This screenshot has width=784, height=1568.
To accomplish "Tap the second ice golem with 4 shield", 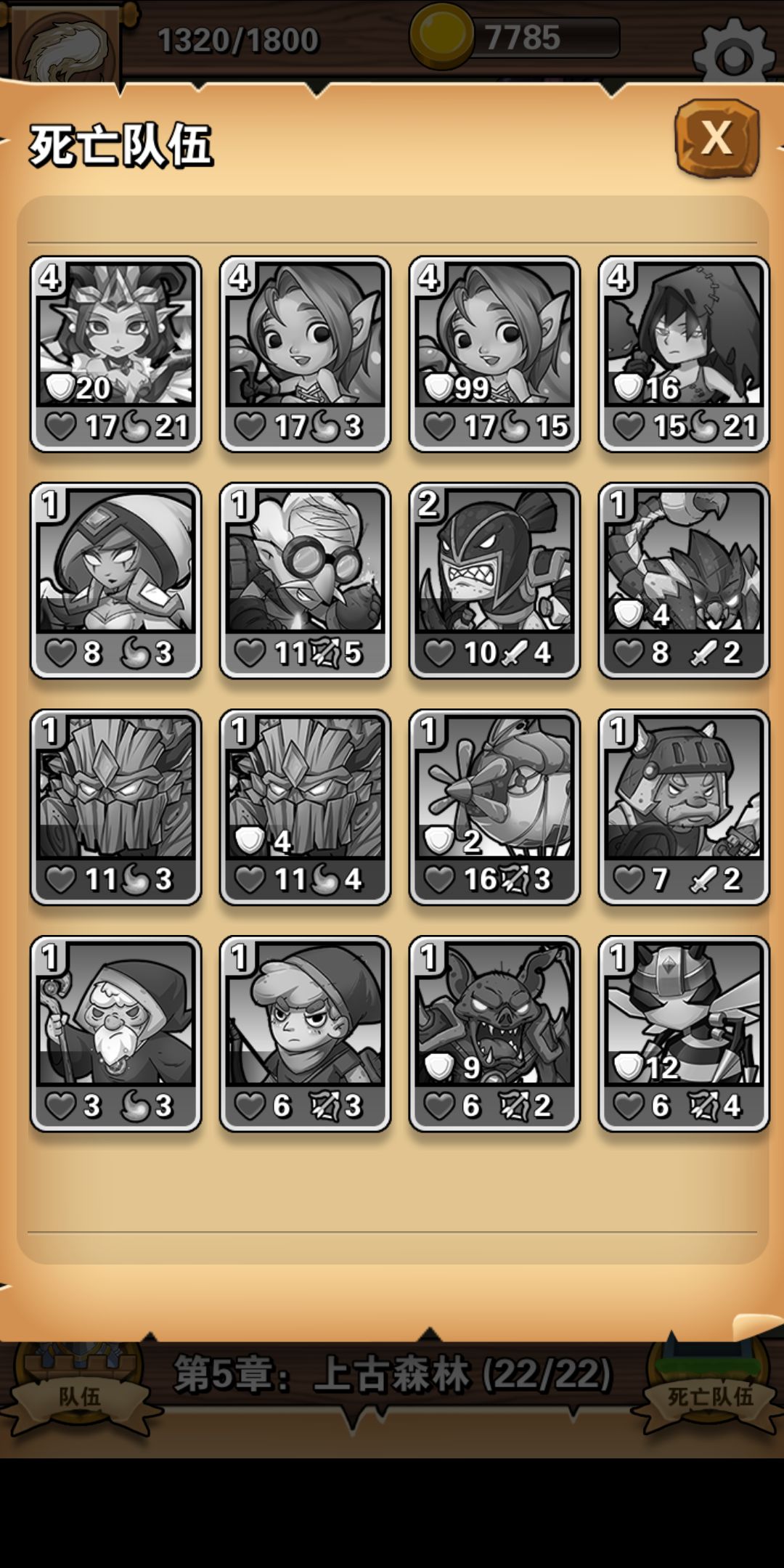I will [305, 806].
